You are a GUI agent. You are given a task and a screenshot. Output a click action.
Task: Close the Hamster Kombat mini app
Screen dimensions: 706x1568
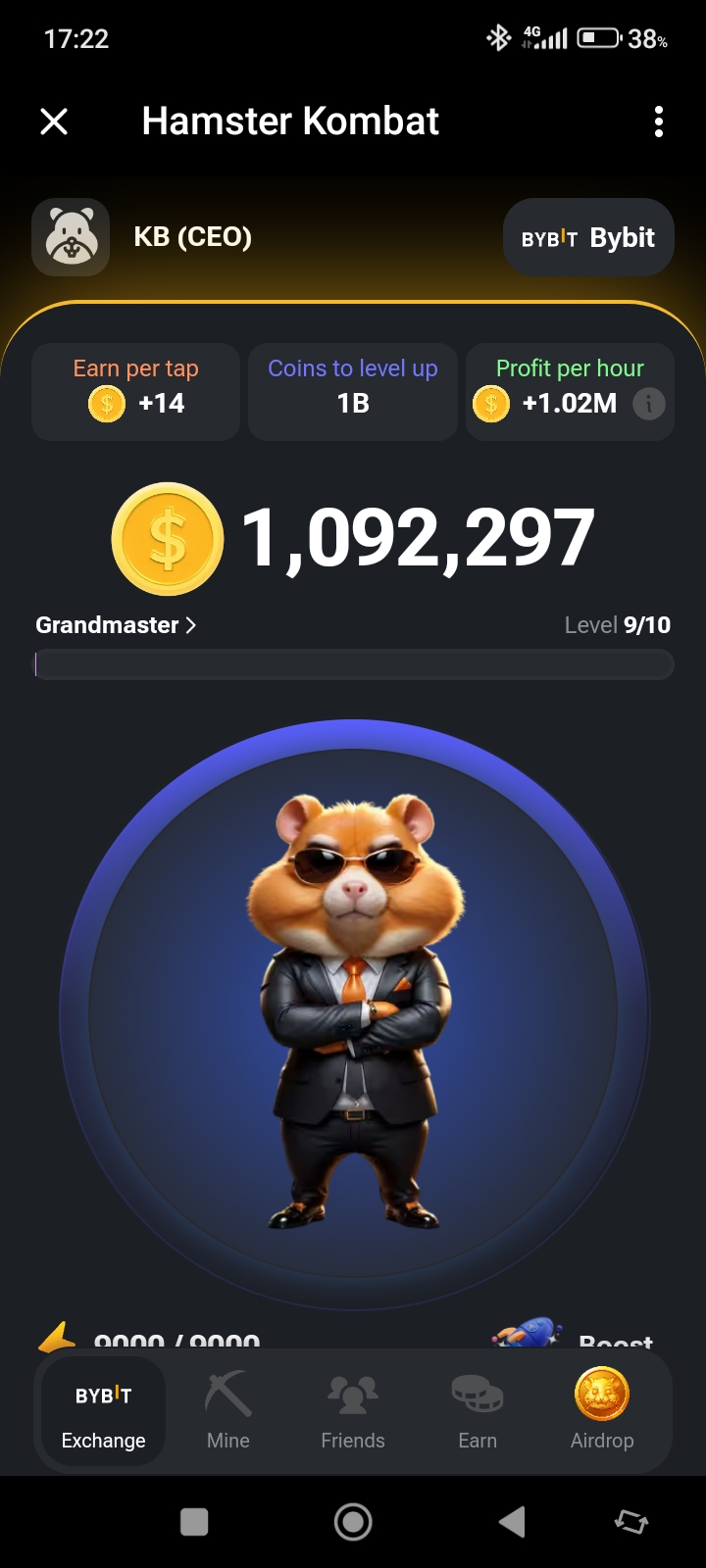point(54,122)
